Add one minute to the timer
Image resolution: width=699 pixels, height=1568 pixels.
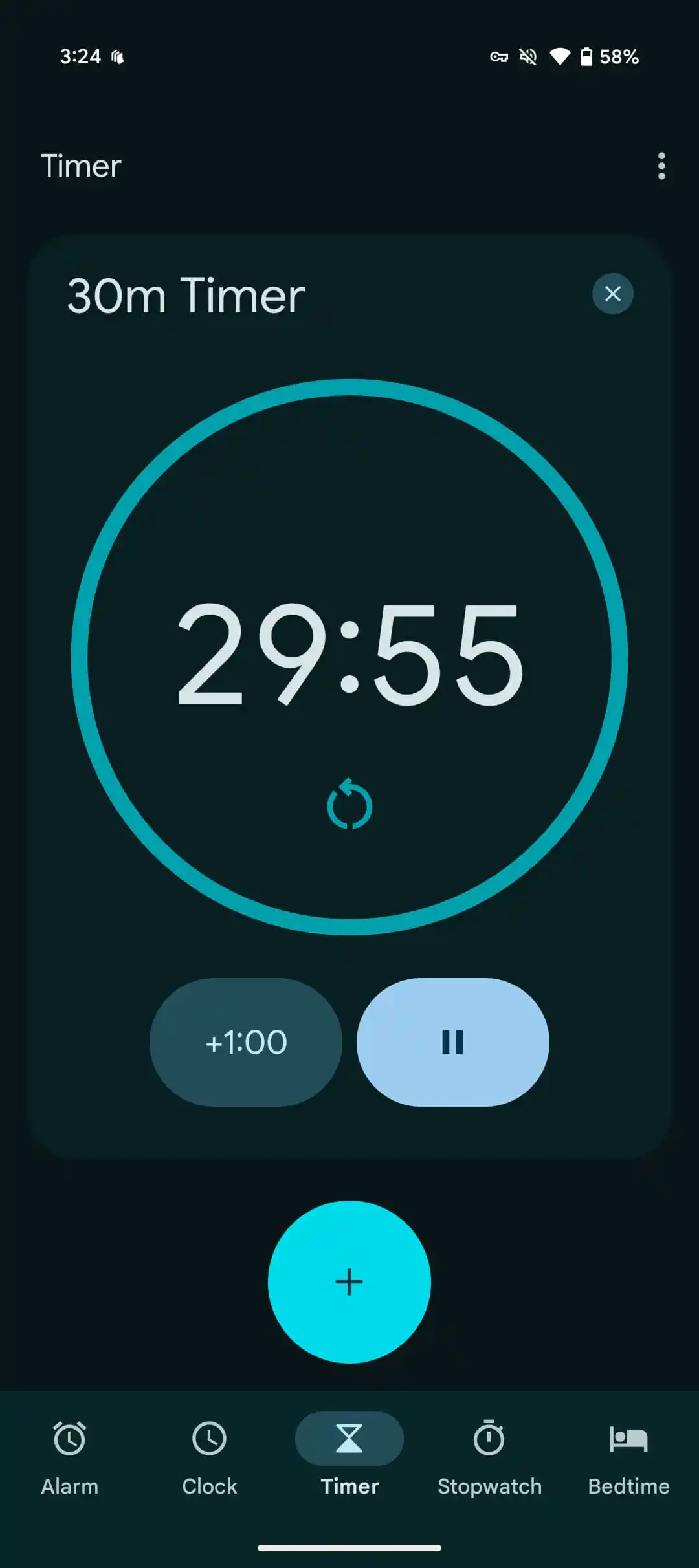(x=246, y=1042)
